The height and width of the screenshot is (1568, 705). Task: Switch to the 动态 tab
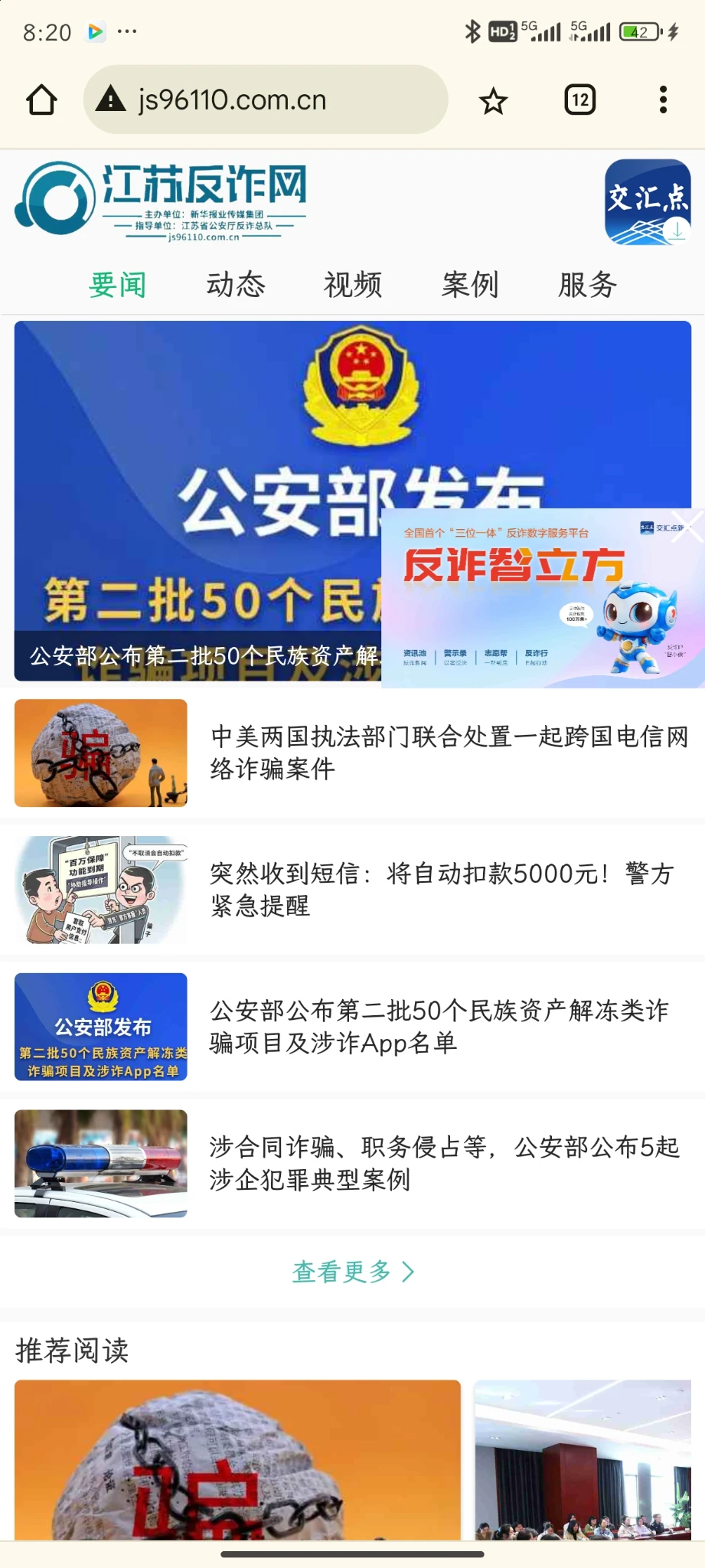(x=235, y=285)
